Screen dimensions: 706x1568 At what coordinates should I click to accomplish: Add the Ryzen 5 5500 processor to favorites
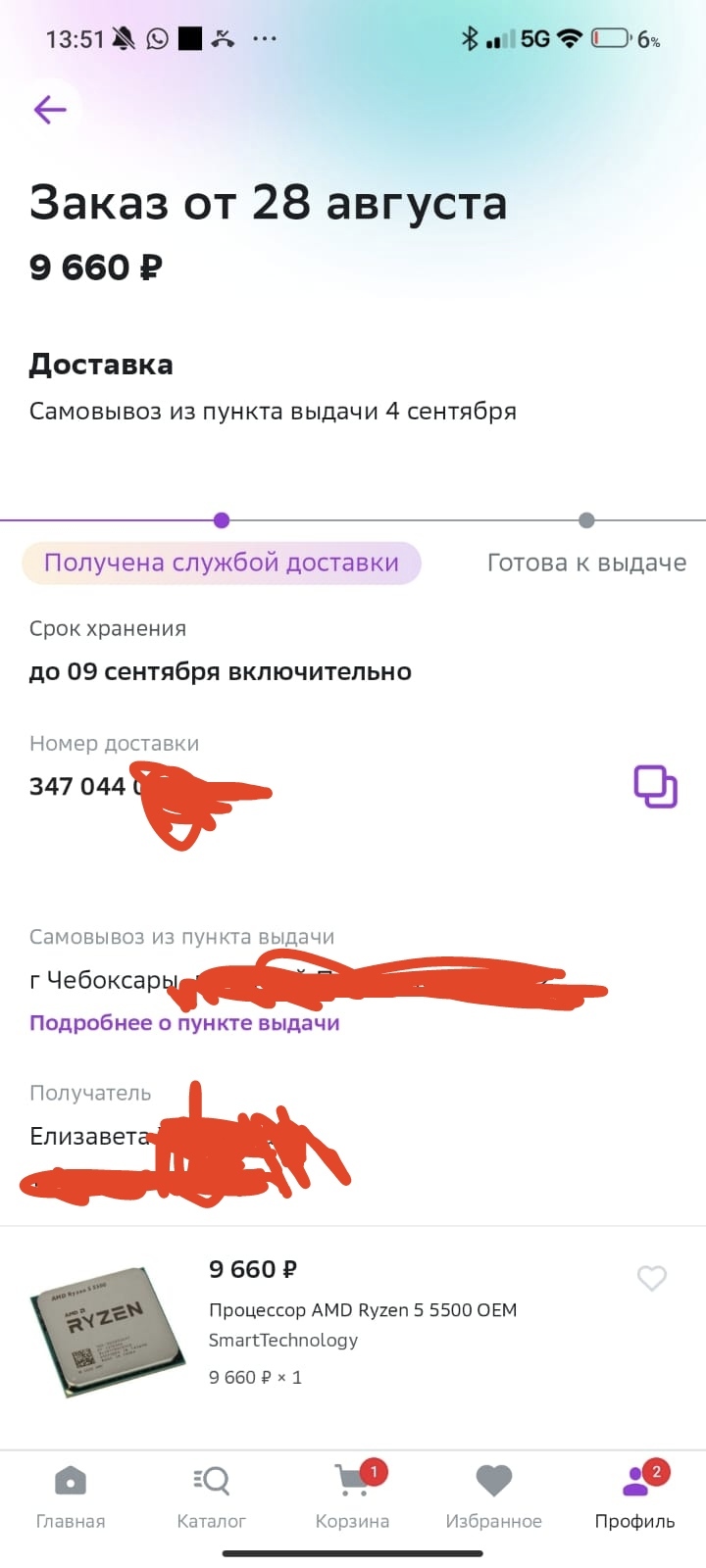(652, 1278)
